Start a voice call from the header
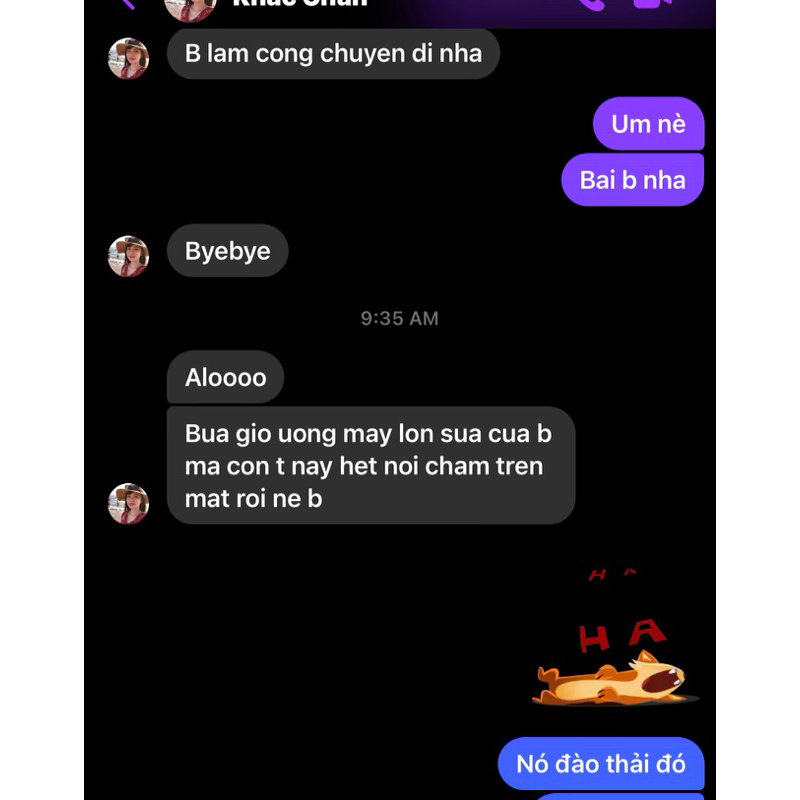 (592, 3)
